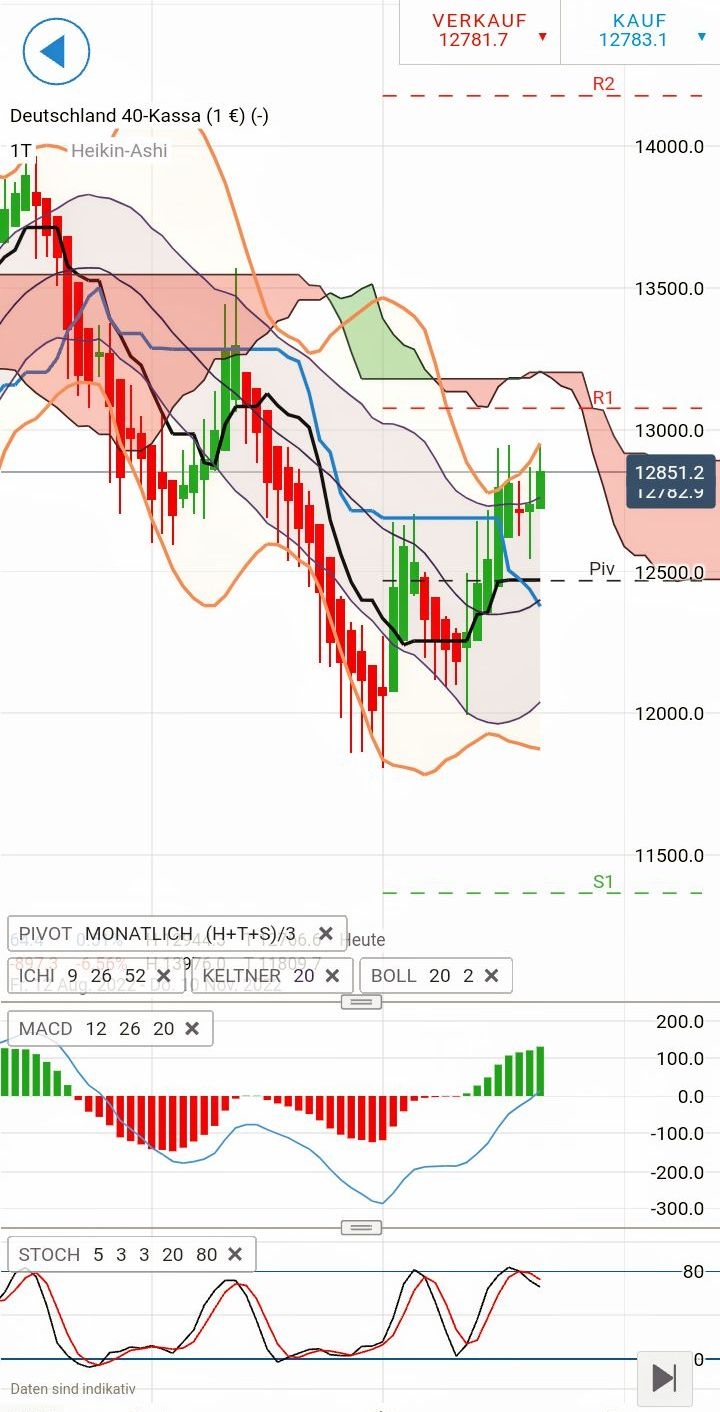Image resolution: width=720 pixels, height=1412 pixels.
Task: Click the divider handle above the STOCH panel
Action: tap(360, 1226)
